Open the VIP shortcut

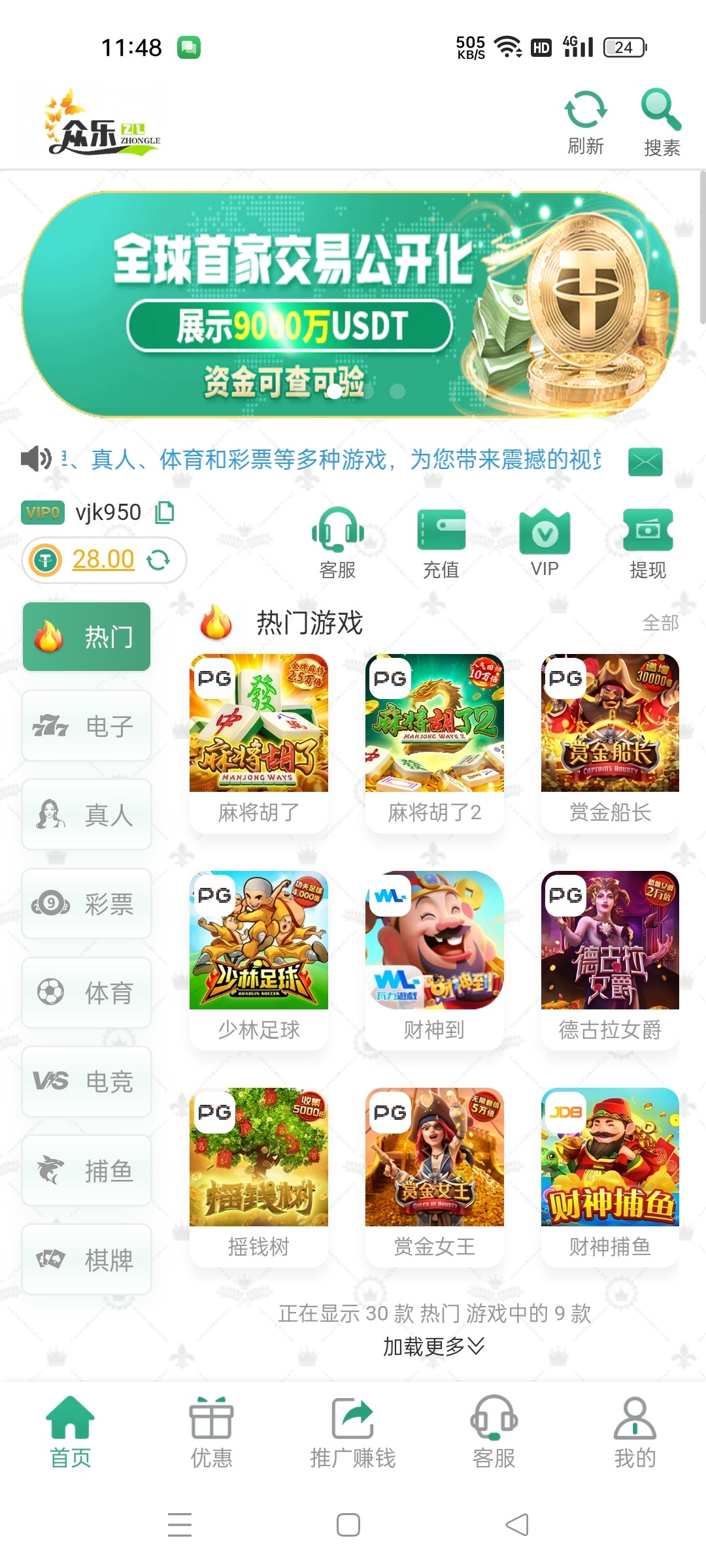(545, 544)
